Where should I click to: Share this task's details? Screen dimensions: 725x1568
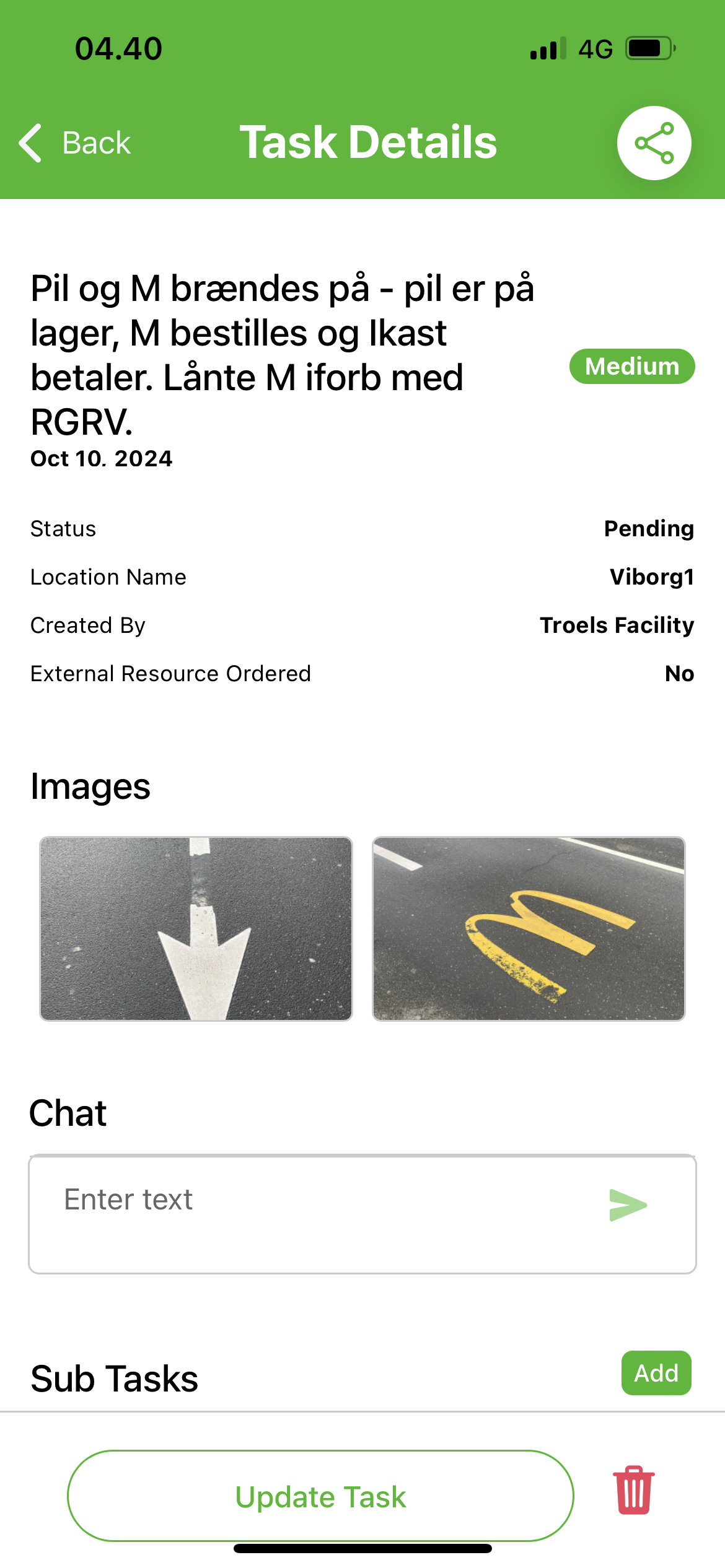pos(654,143)
